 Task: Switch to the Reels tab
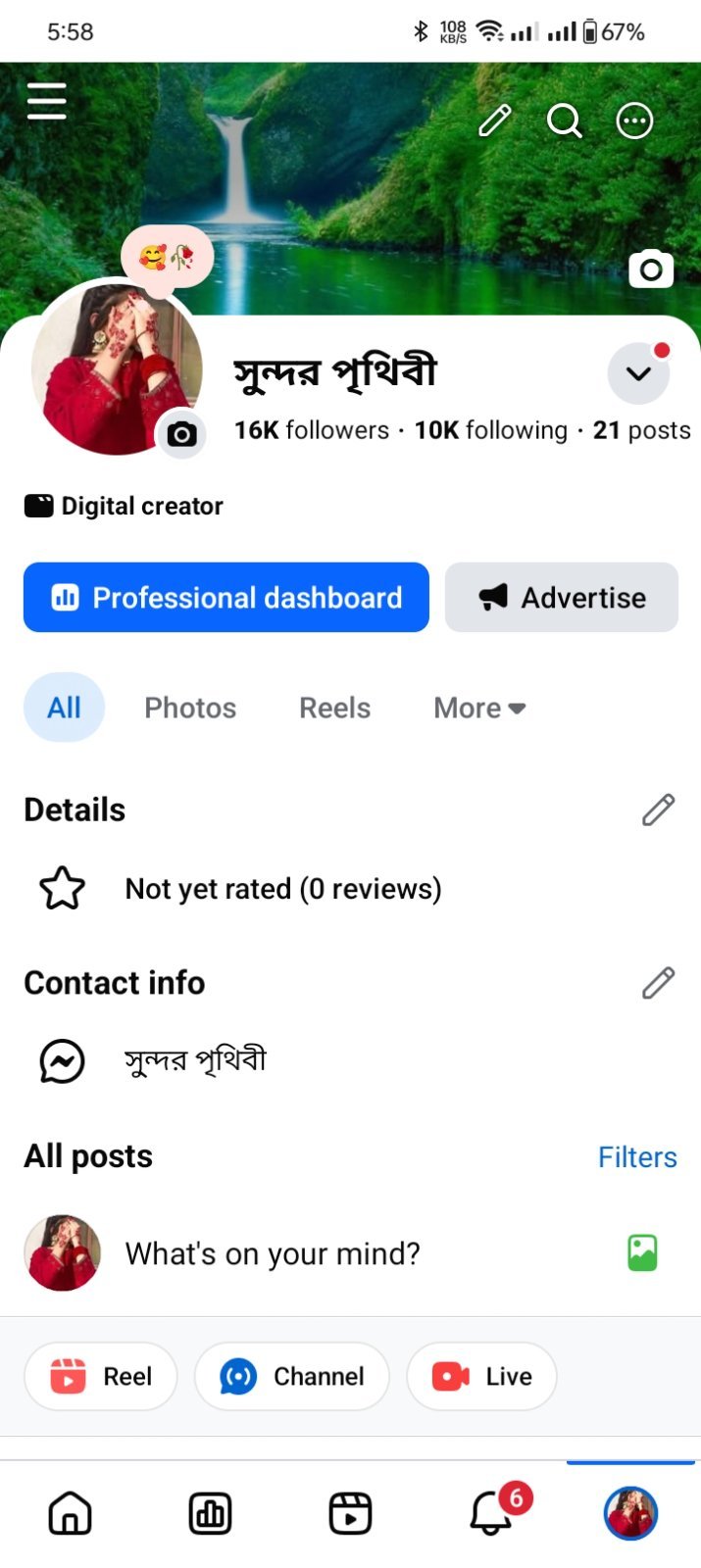[334, 708]
